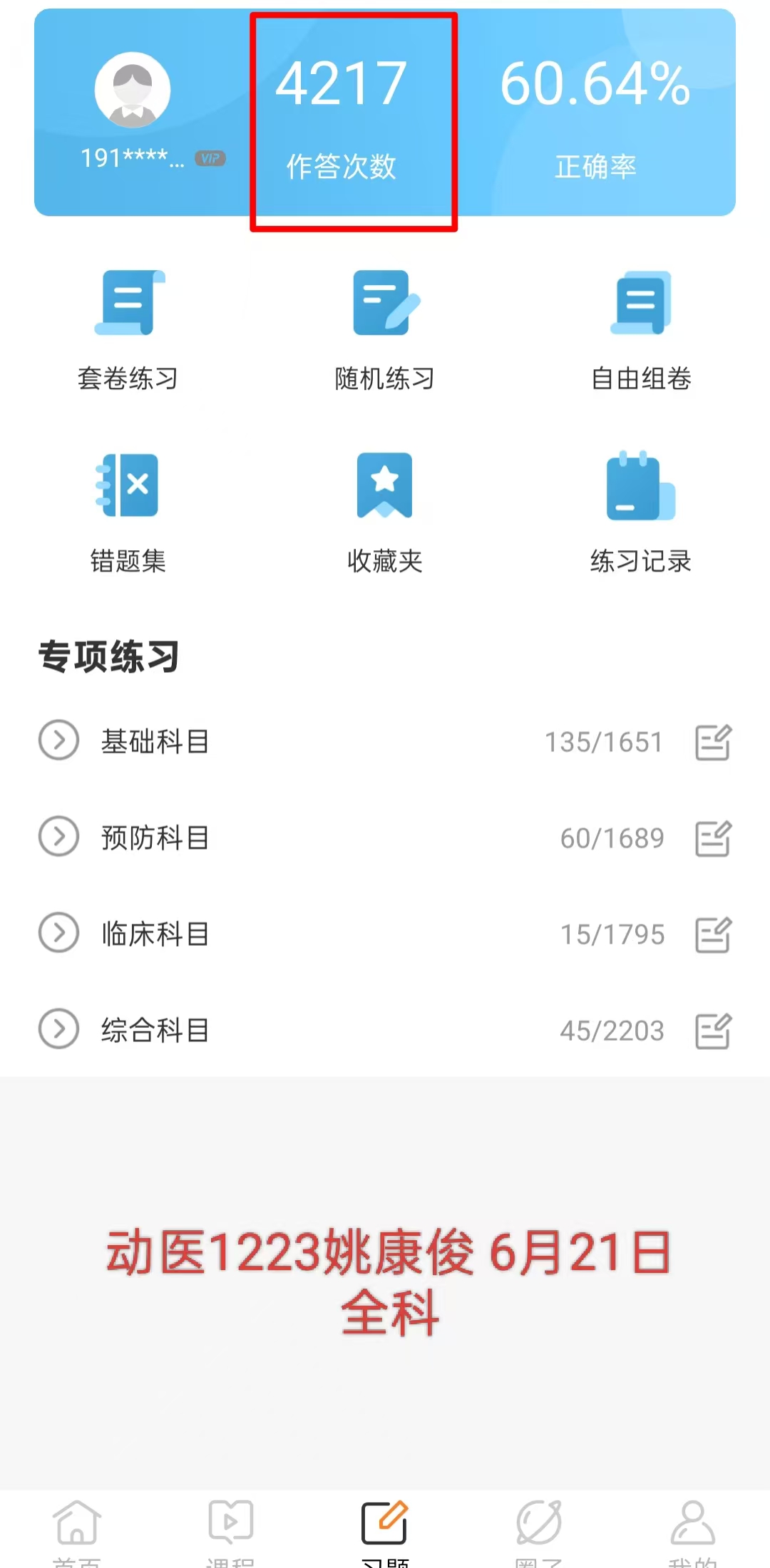Open the profile avatar
Image resolution: width=770 pixels, height=1568 pixels.
click(x=133, y=91)
